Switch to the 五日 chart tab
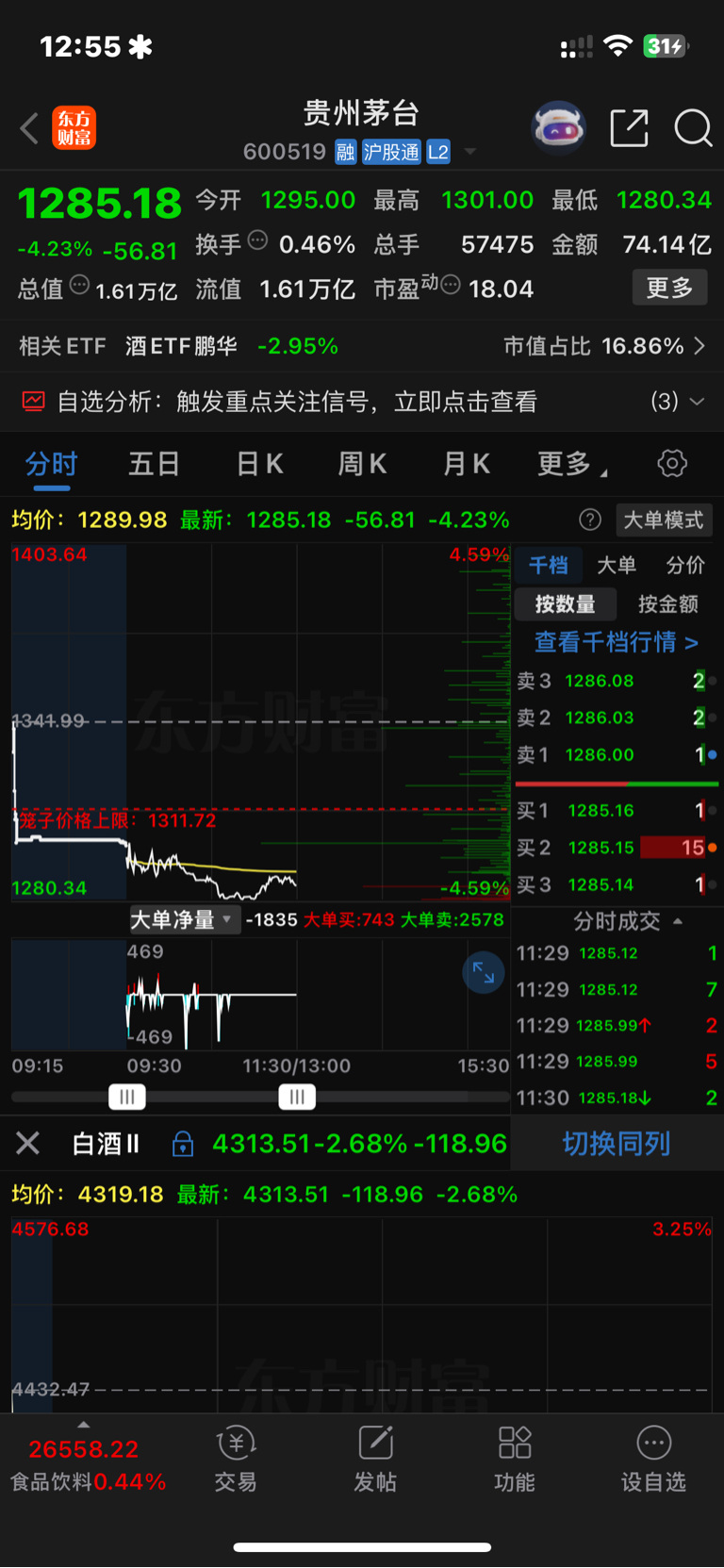The image size is (724, 1568). tap(154, 464)
